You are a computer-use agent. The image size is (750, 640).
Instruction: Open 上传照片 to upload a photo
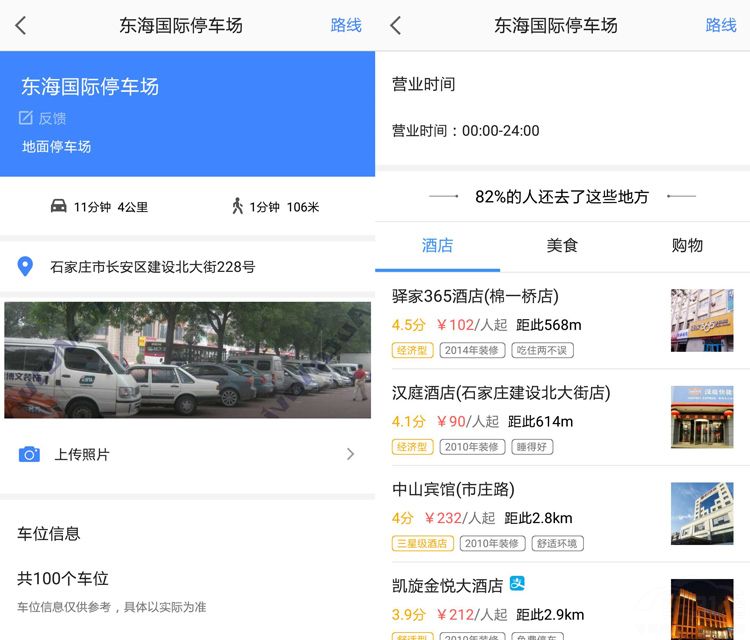point(187,454)
